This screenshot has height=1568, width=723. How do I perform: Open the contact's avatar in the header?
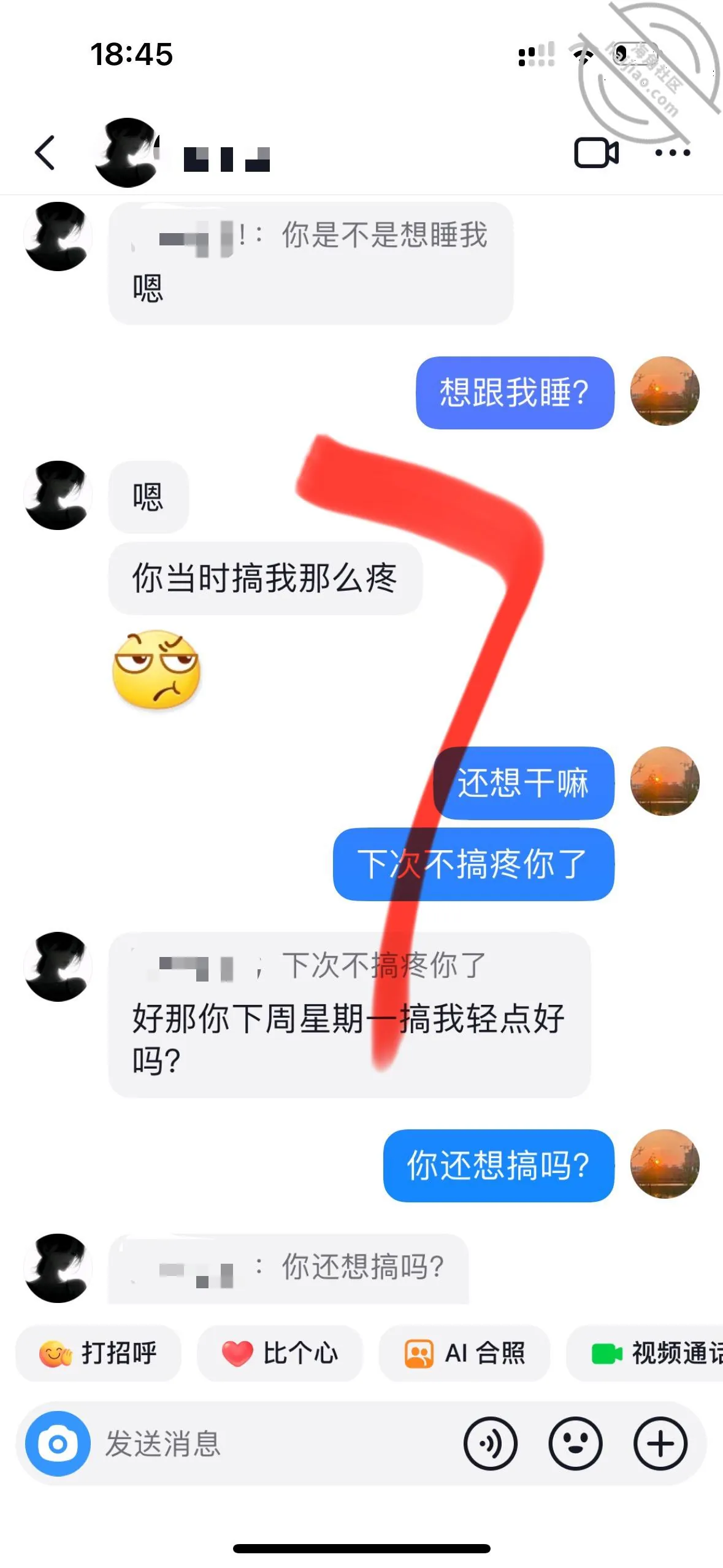point(128,153)
